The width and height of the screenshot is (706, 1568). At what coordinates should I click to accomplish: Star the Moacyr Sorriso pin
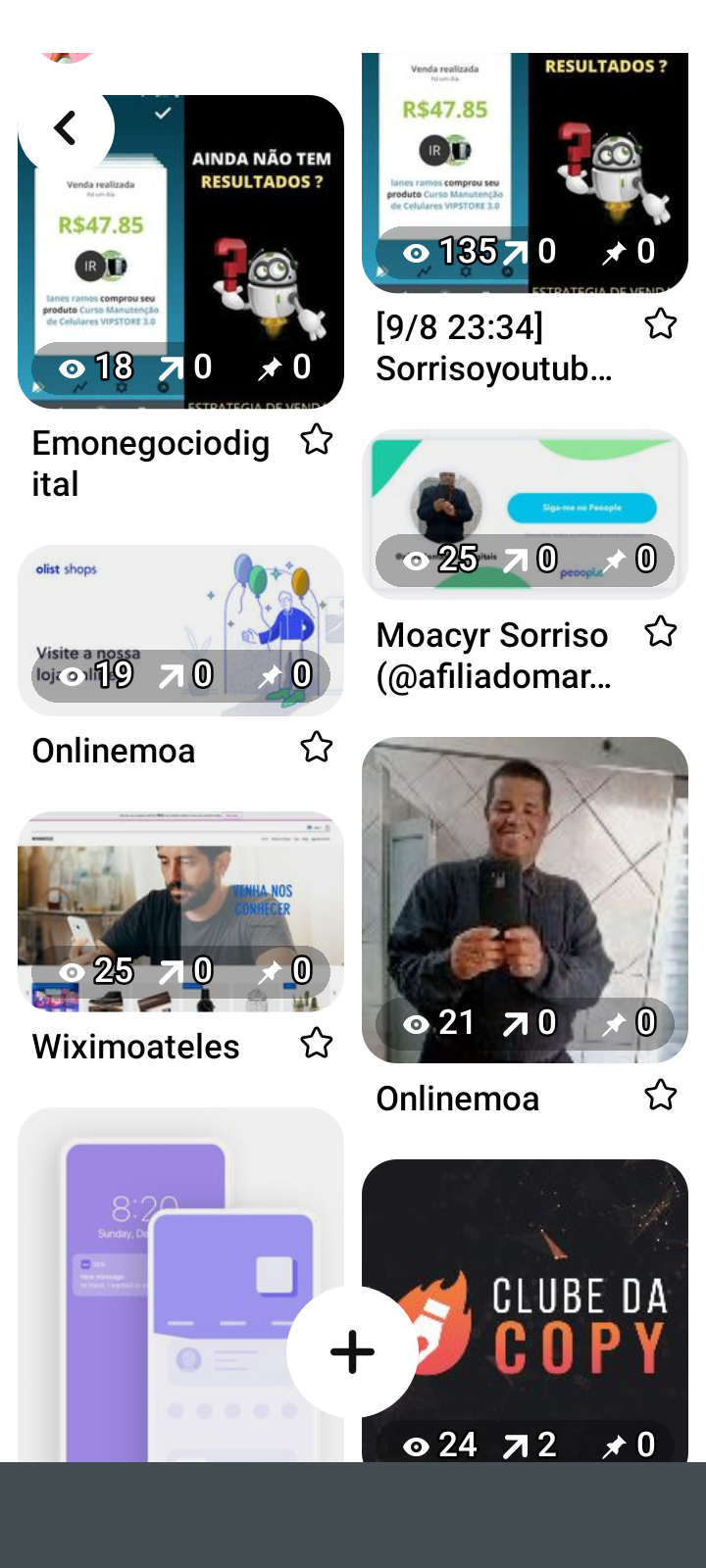[x=661, y=632]
